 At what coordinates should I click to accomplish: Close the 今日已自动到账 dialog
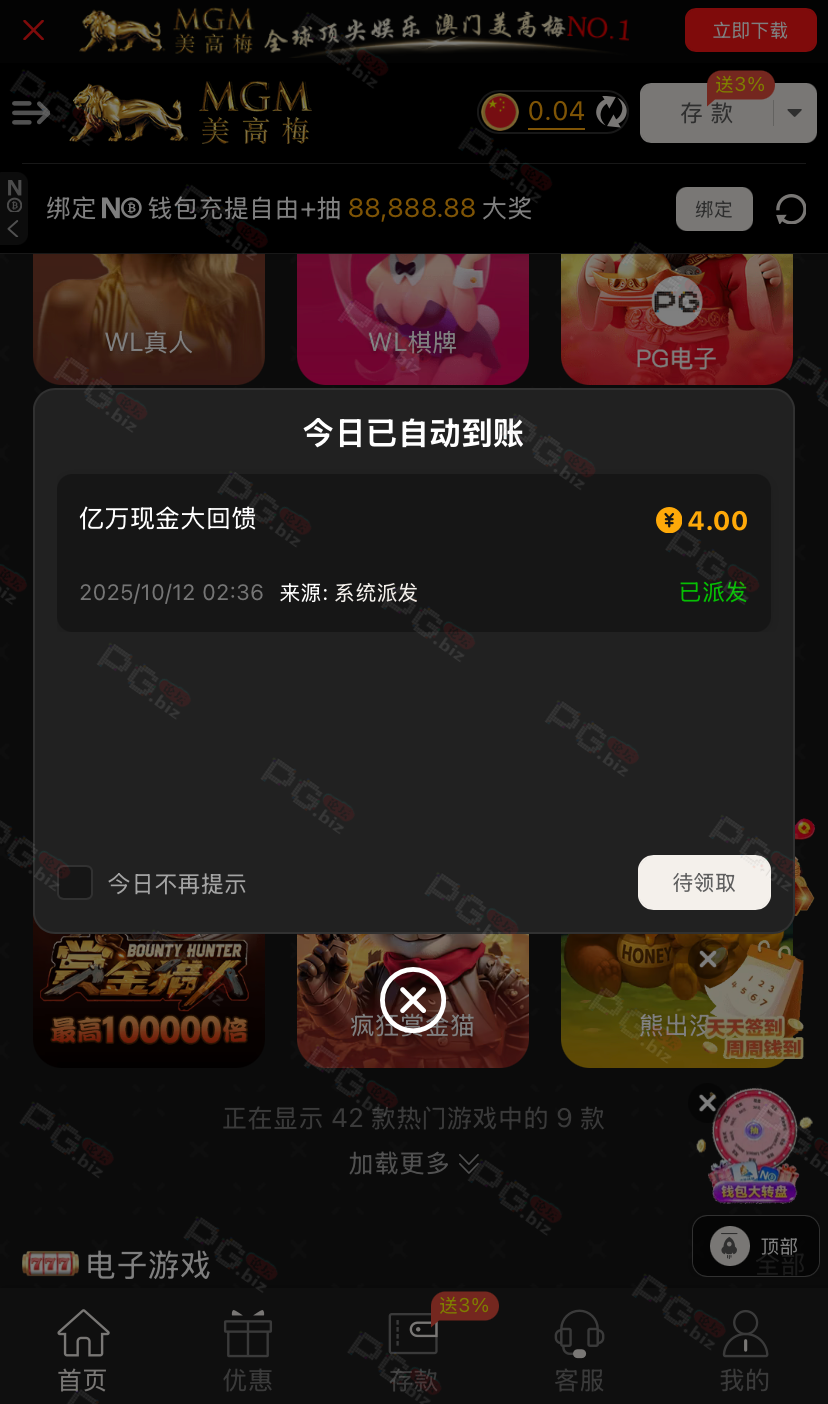(412, 999)
